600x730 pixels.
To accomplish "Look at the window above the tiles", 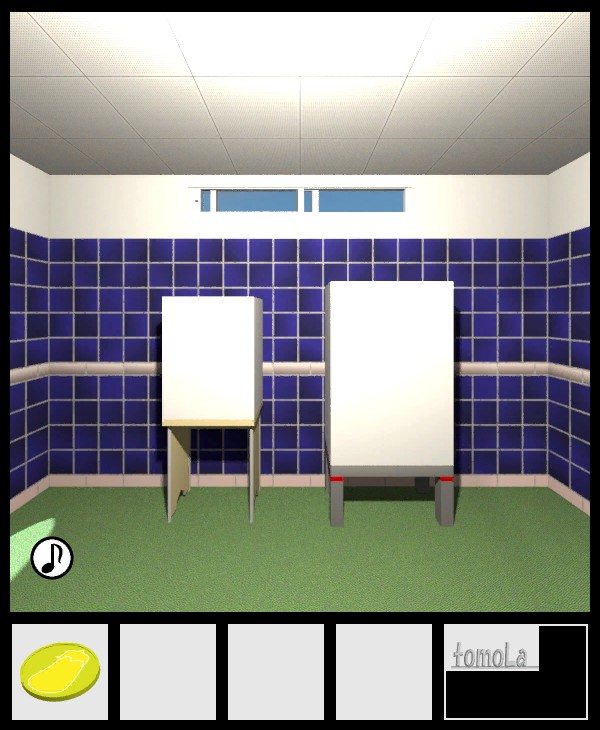I will (302, 201).
